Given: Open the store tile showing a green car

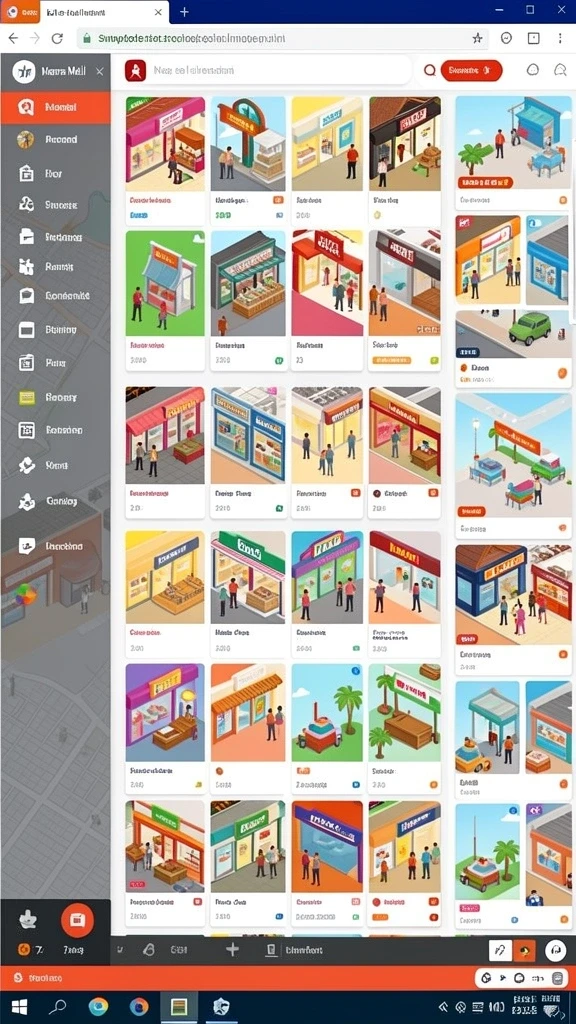Looking at the screenshot, I should point(513,348).
